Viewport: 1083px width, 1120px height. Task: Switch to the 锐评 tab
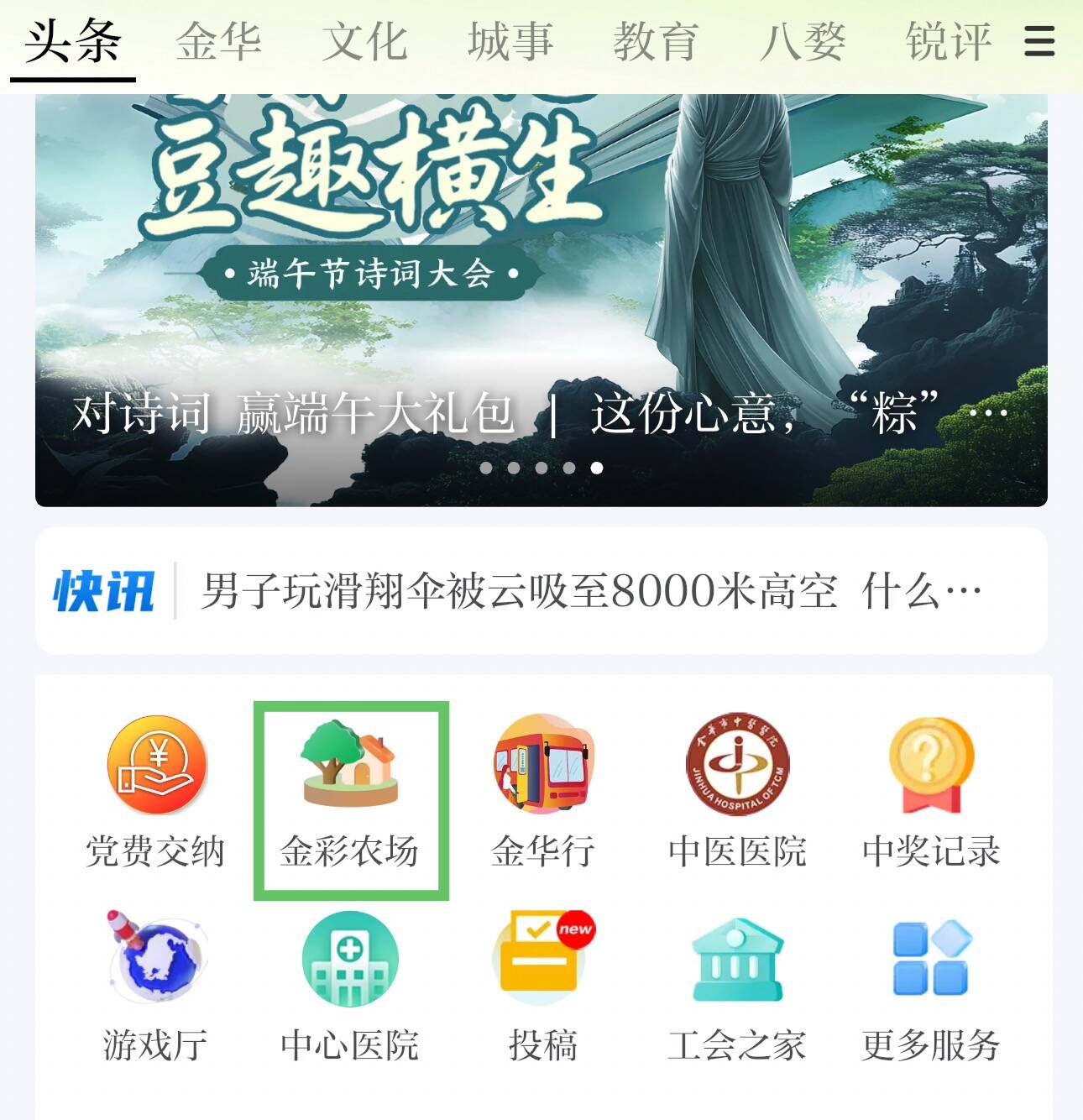pyautogui.click(x=948, y=42)
